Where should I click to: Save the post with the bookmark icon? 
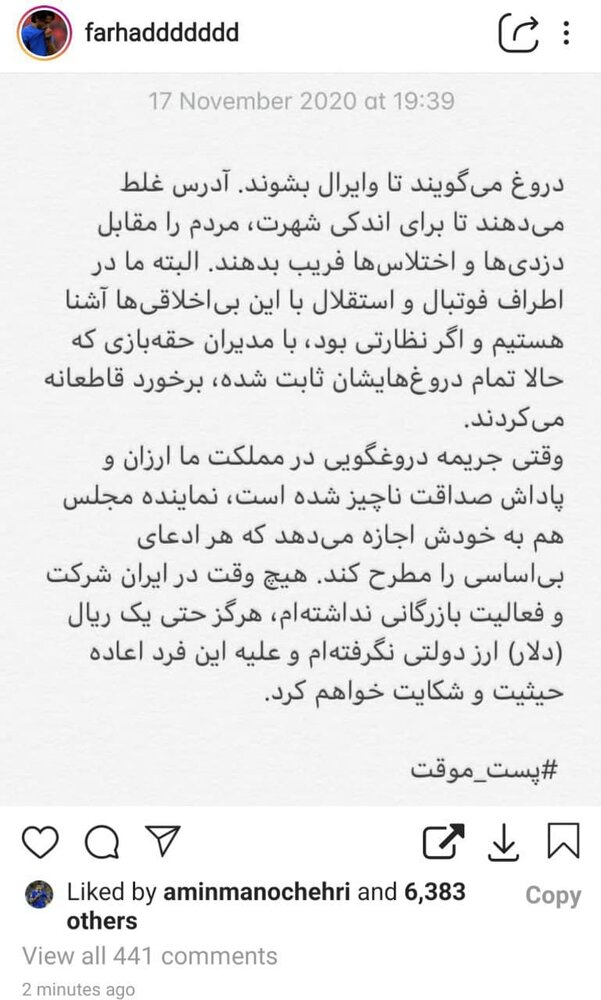(564, 841)
